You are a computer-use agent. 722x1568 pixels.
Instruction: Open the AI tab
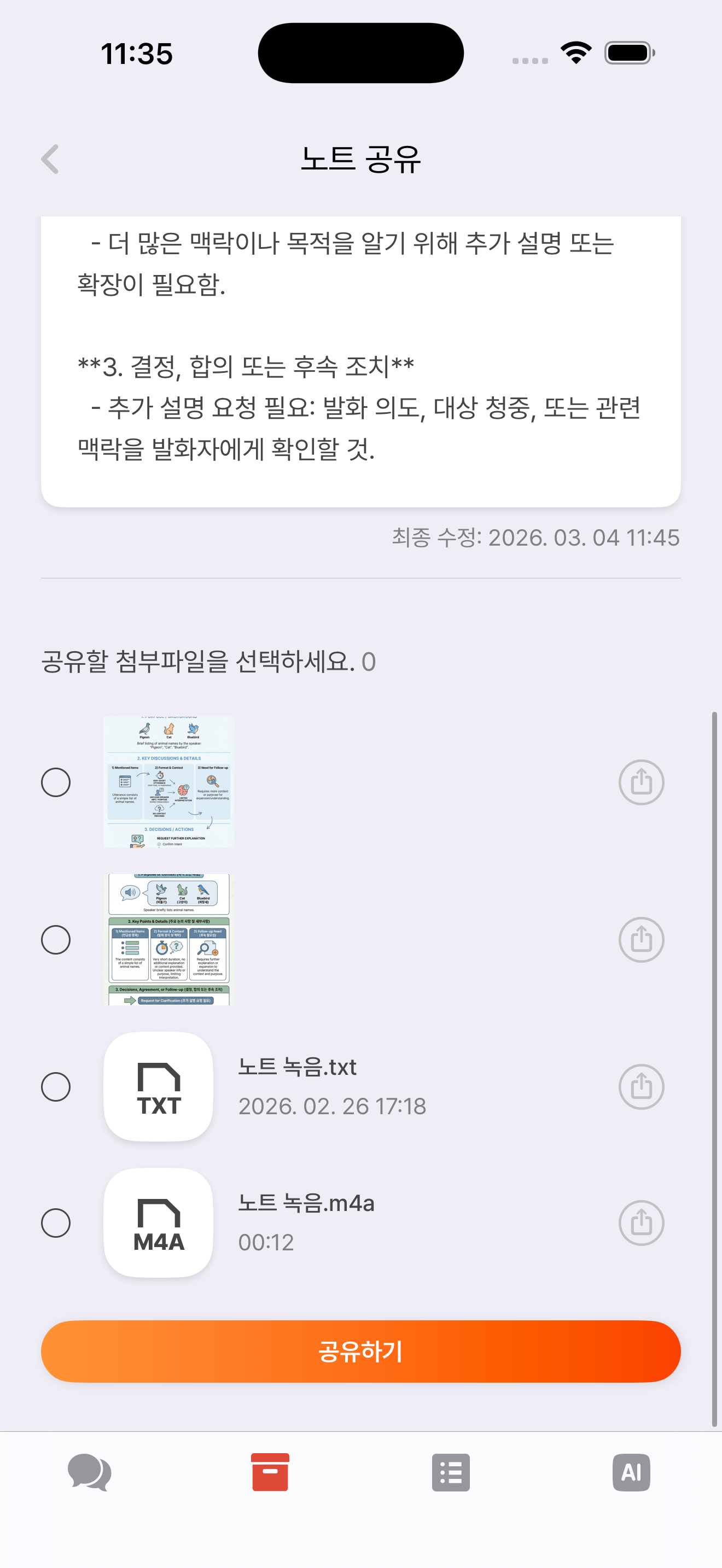coord(631,1472)
